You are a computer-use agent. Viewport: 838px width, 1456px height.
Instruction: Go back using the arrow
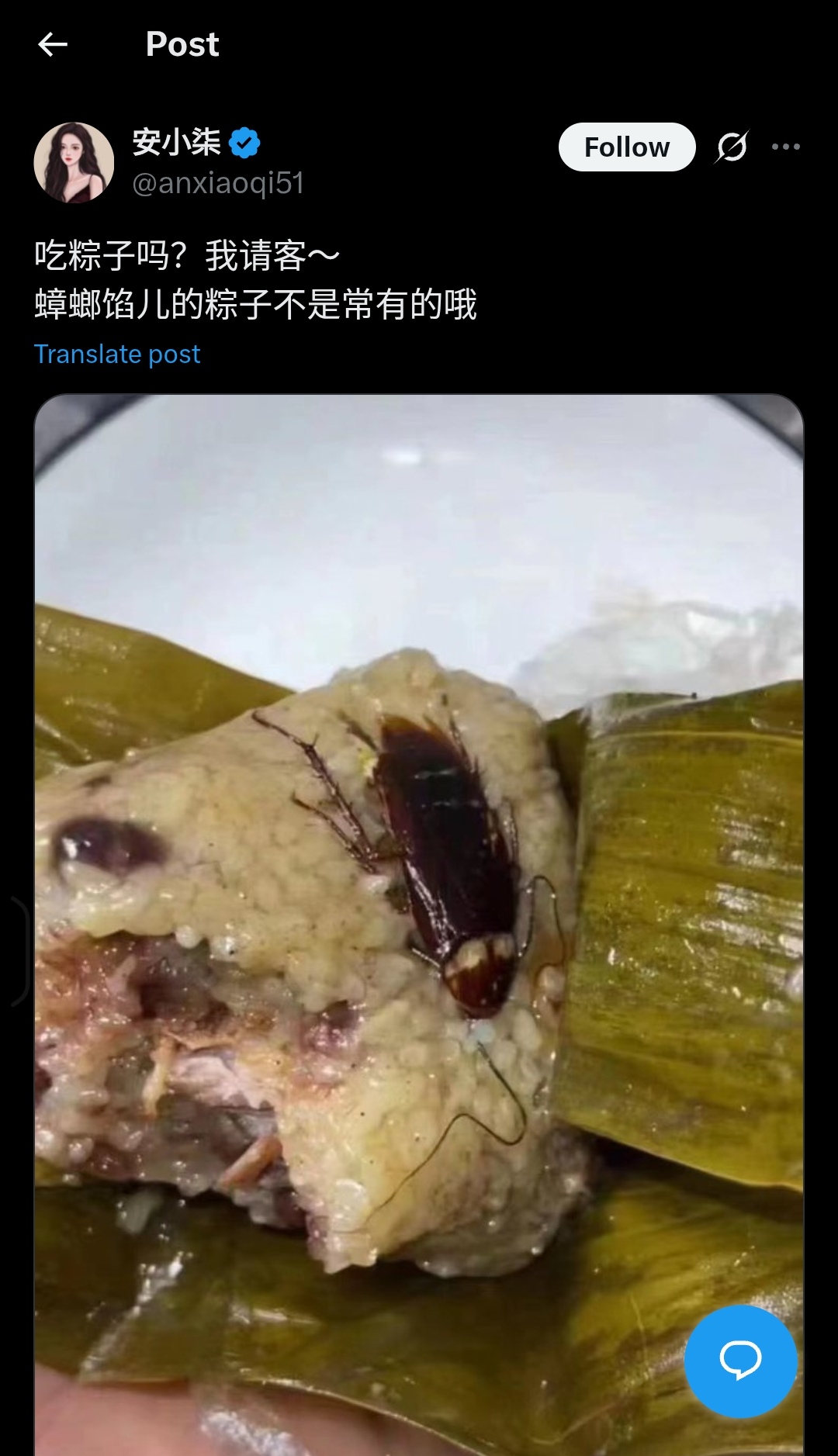[53, 44]
